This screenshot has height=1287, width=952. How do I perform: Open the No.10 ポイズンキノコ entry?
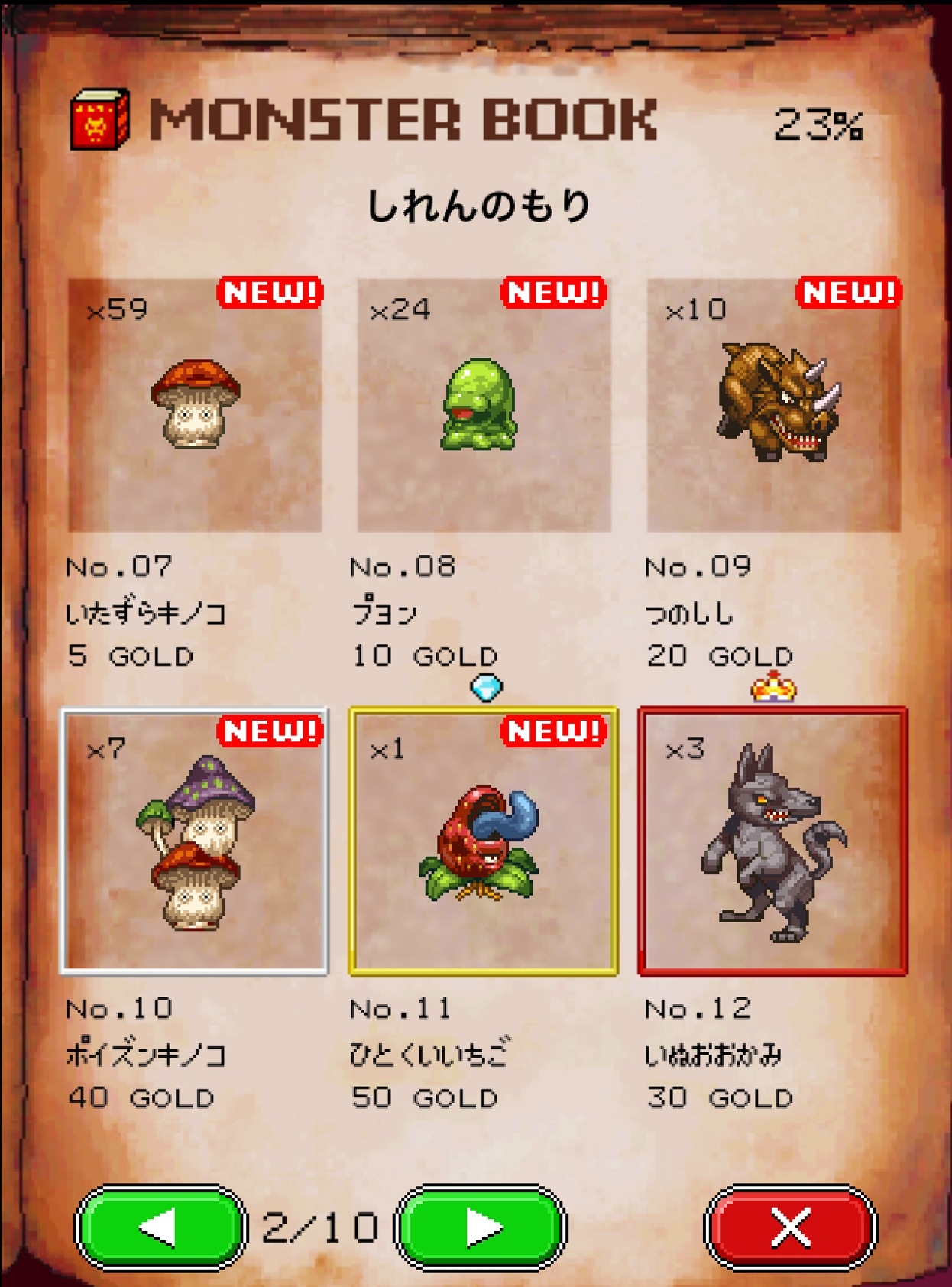click(x=195, y=842)
